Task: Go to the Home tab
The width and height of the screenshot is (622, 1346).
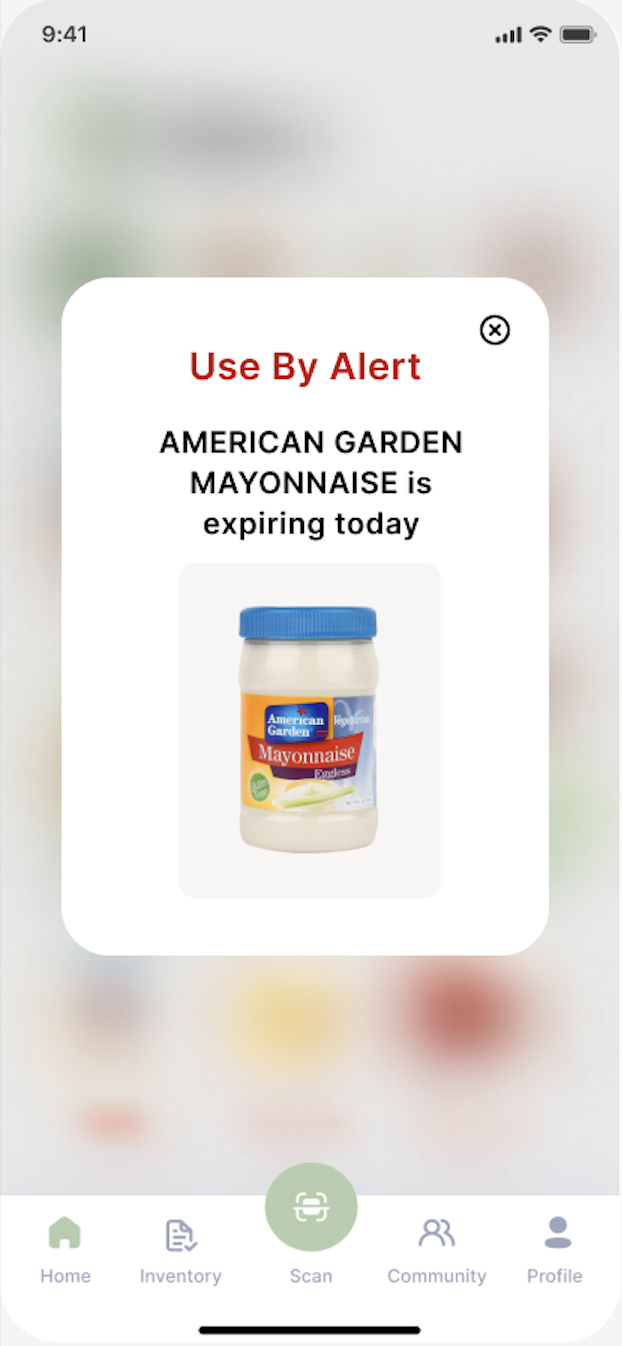Action: tap(65, 1247)
